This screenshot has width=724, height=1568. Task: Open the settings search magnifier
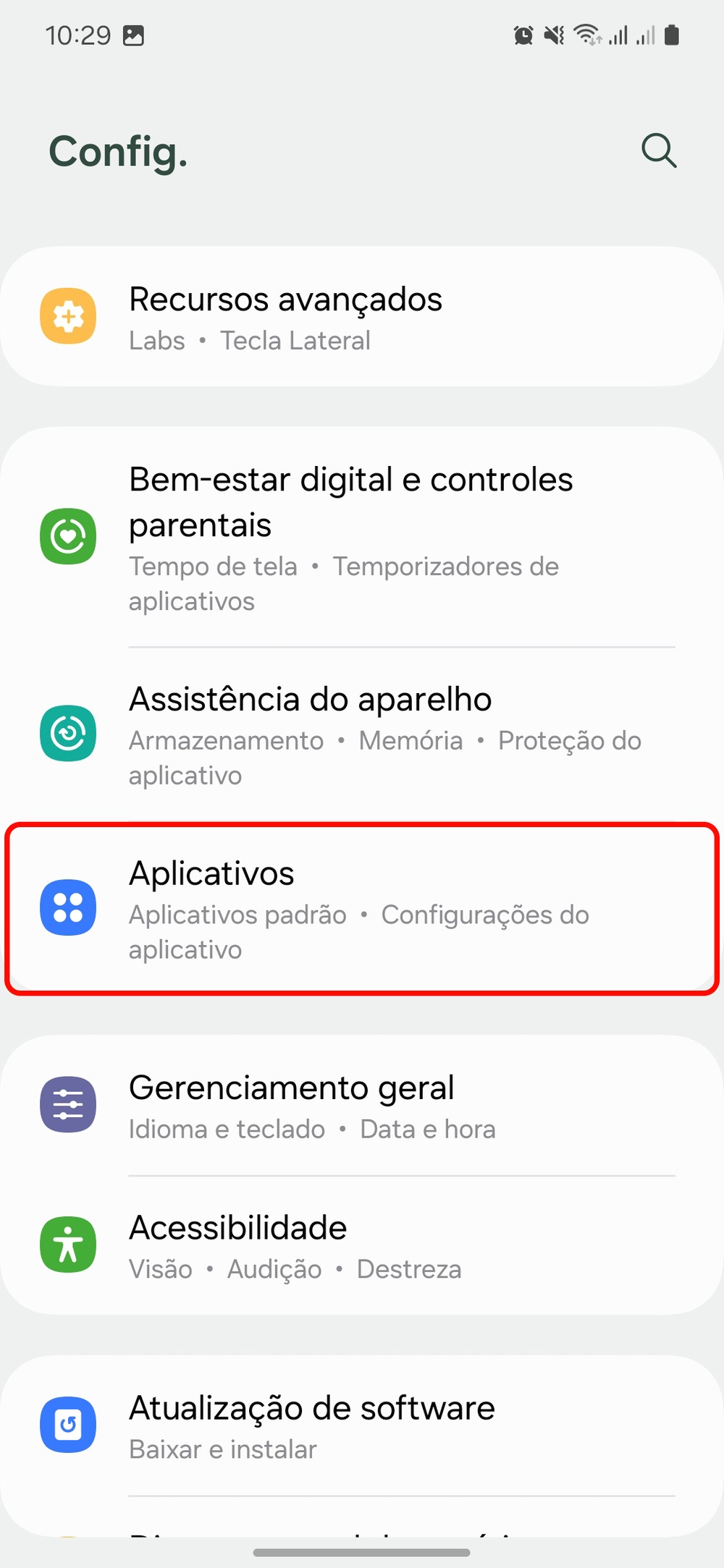[659, 151]
